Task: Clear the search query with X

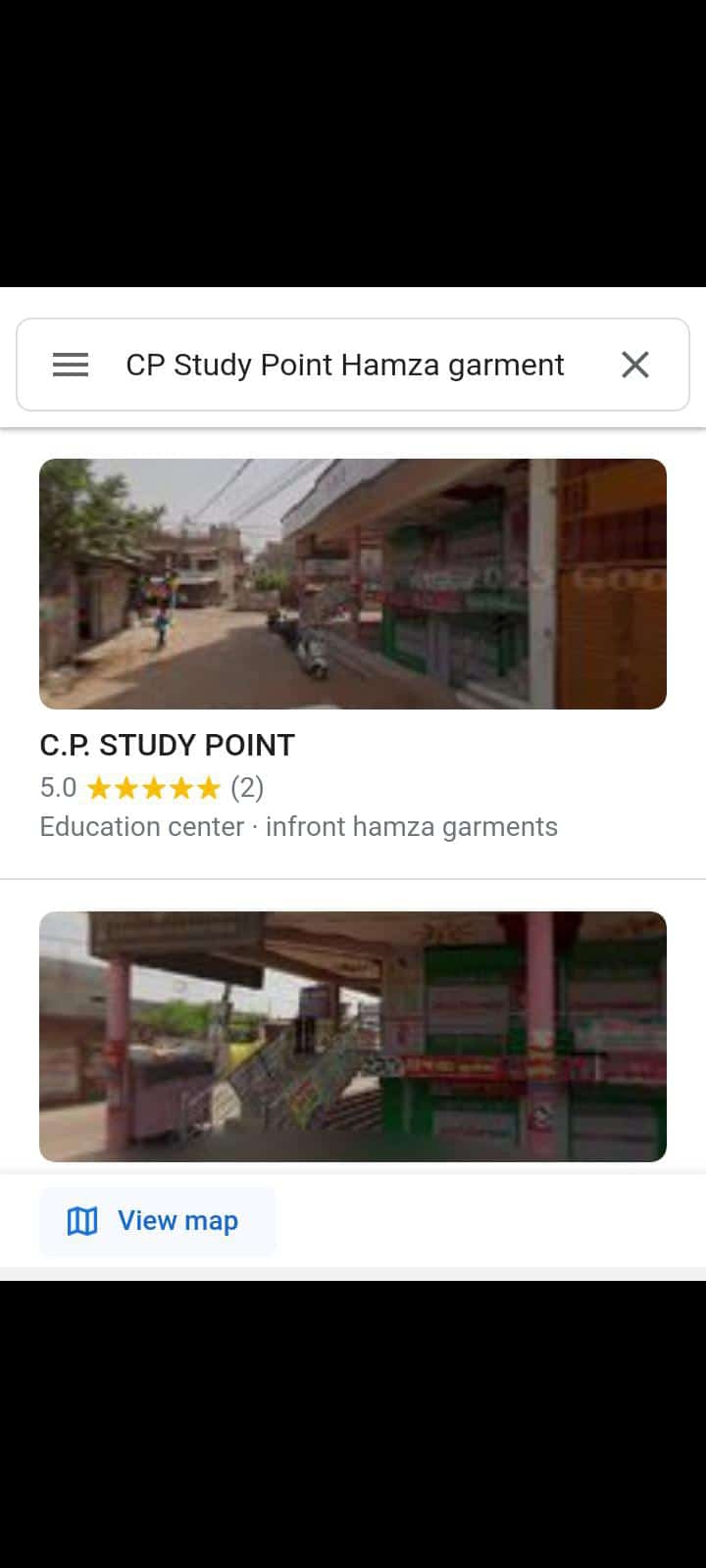Action: [635, 365]
